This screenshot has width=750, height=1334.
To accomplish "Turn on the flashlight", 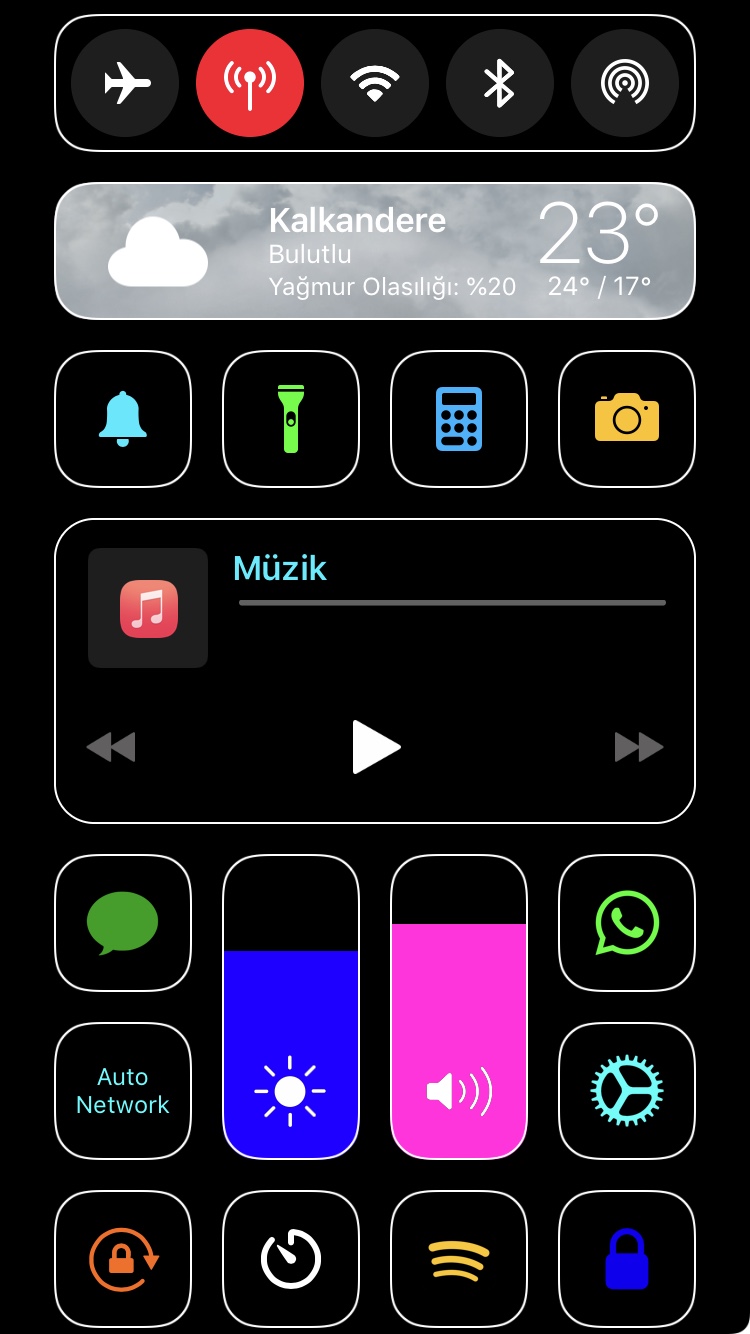I will click(x=291, y=419).
